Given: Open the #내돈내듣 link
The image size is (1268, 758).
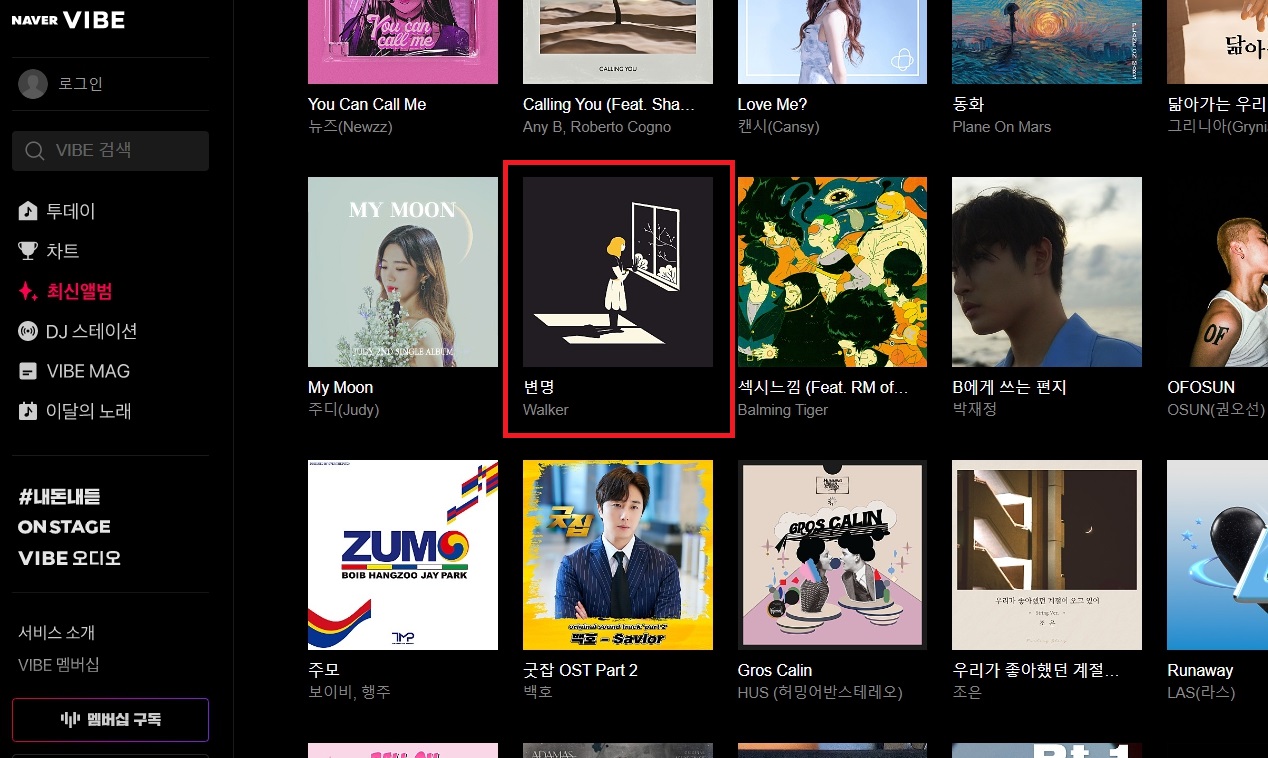Looking at the screenshot, I should (x=59, y=496).
